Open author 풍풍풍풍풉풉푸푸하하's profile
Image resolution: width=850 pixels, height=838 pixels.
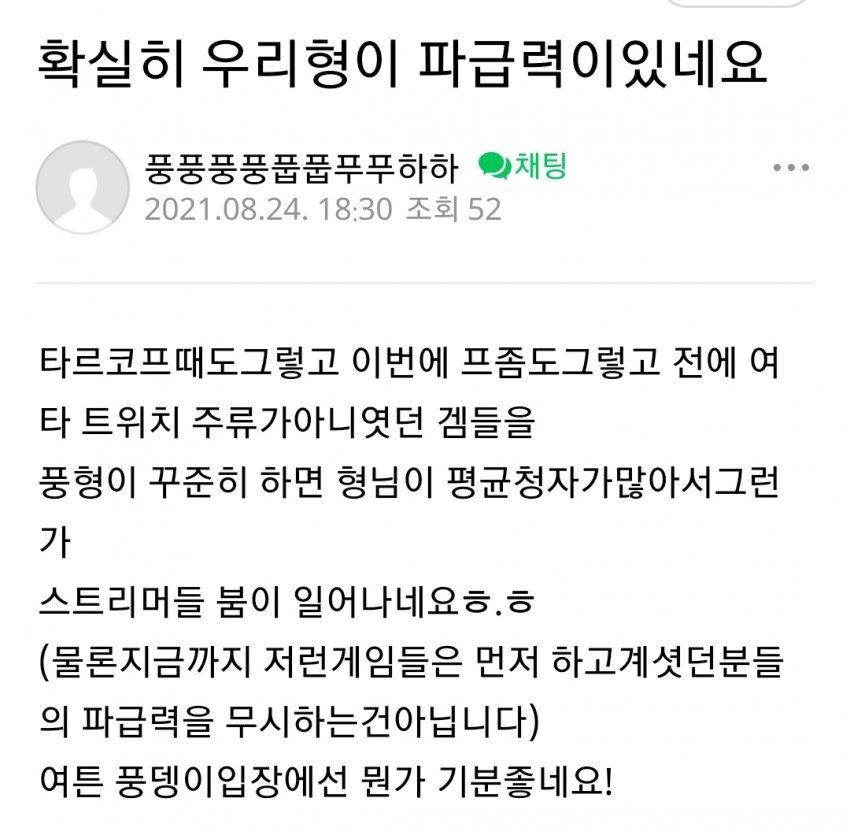click(x=302, y=167)
